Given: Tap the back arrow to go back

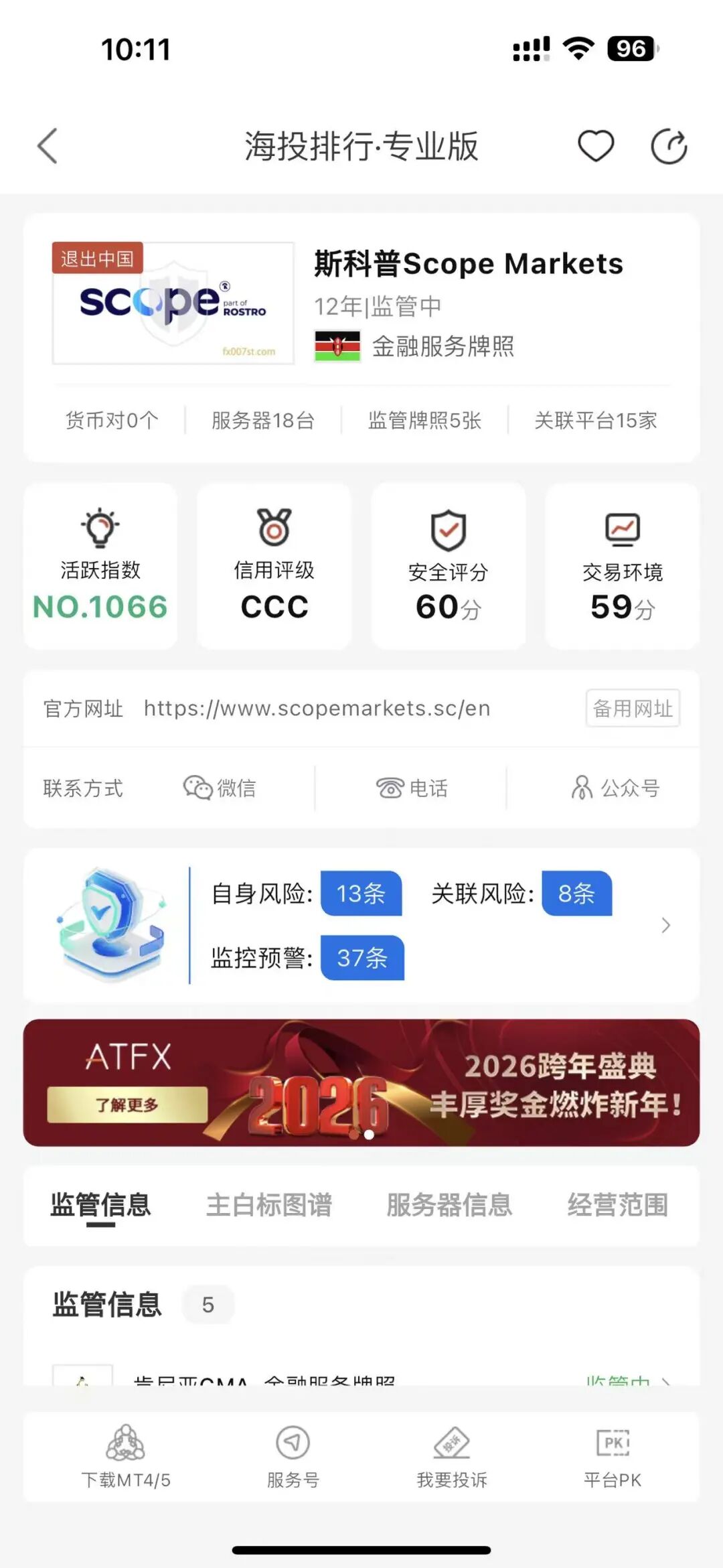Looking at the screenshot, I should tap(46, 146).
